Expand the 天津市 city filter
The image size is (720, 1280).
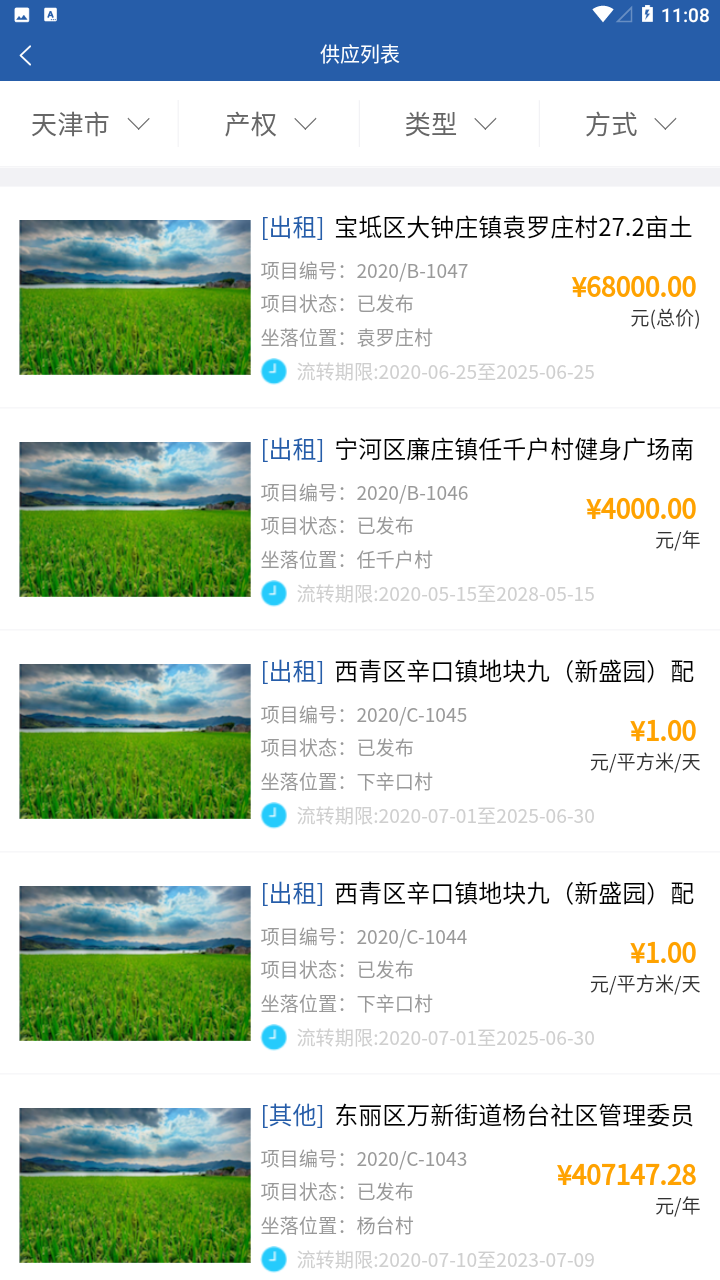point(90,124)
